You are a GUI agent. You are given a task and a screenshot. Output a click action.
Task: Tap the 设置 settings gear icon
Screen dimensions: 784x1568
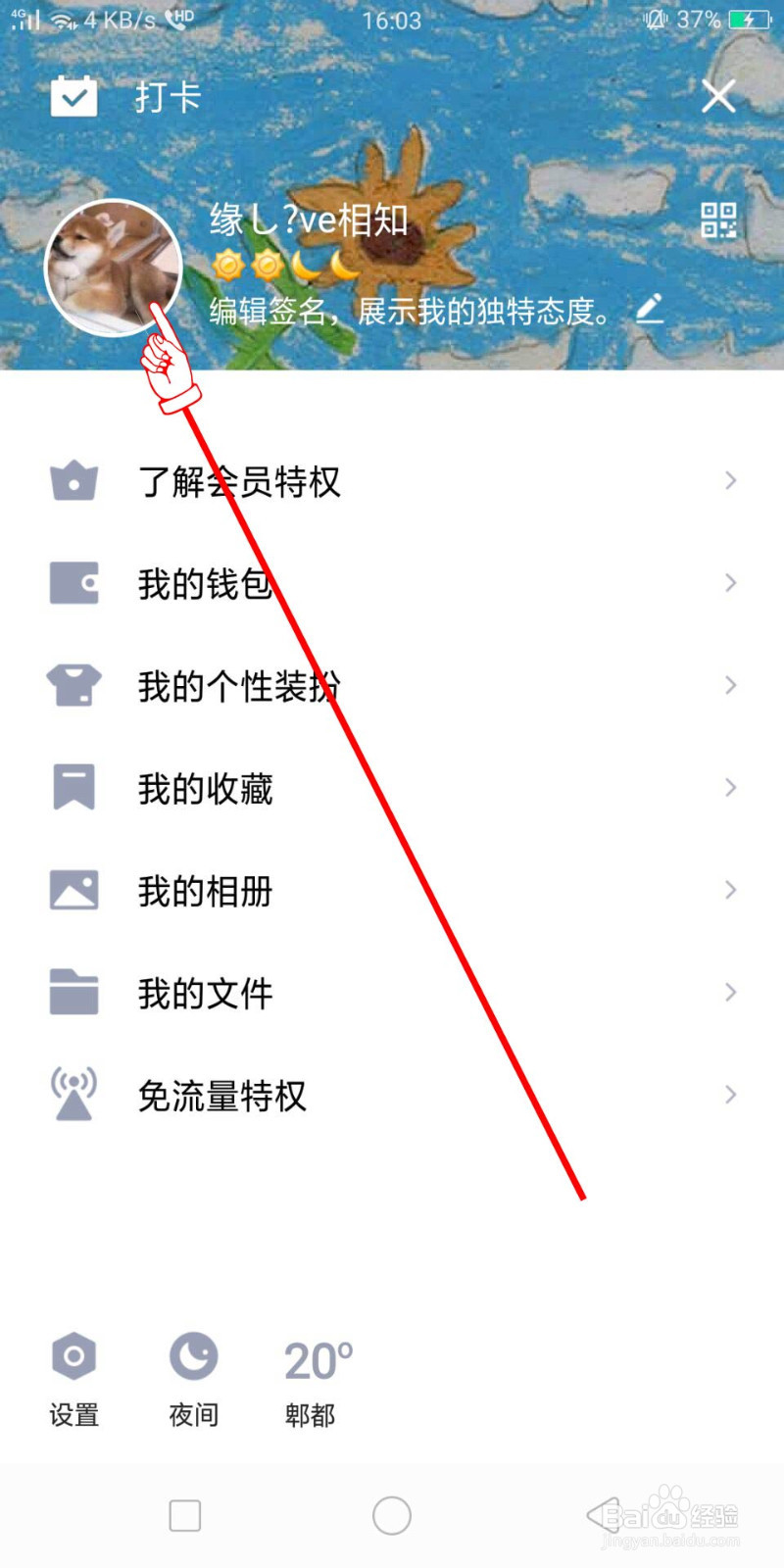(73, 1353)
